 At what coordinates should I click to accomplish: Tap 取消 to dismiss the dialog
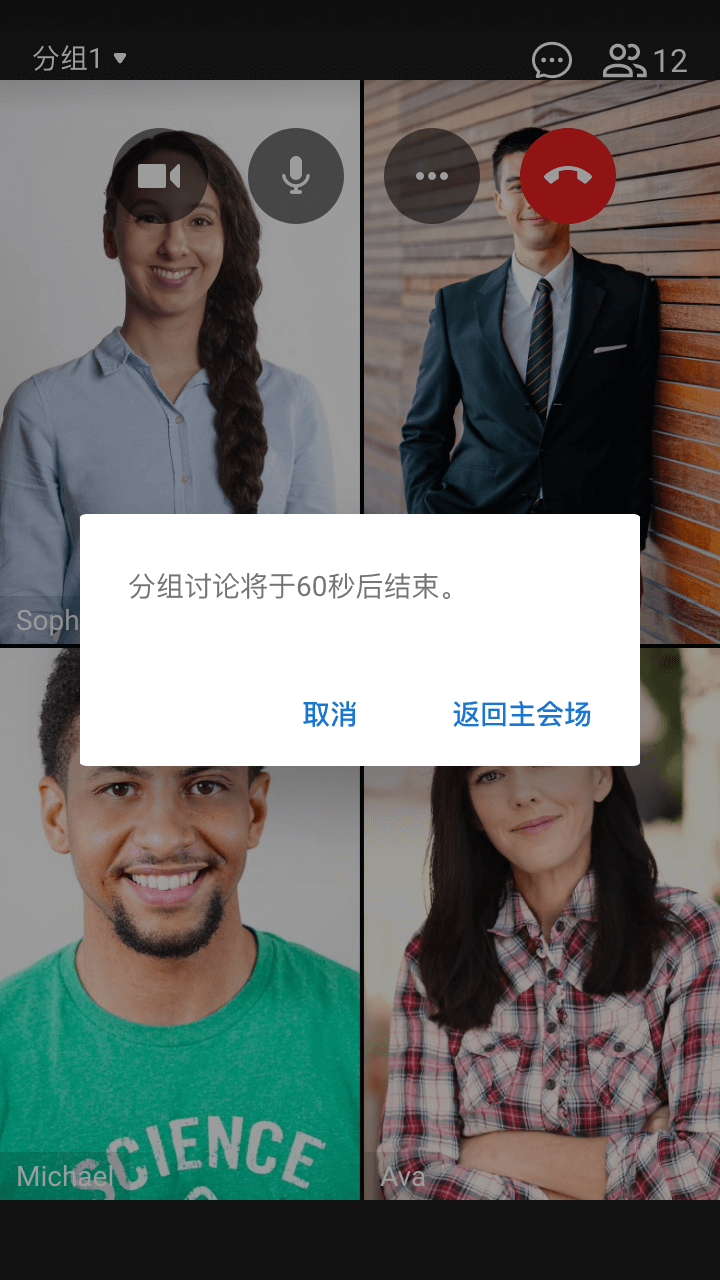pos(329,715)
